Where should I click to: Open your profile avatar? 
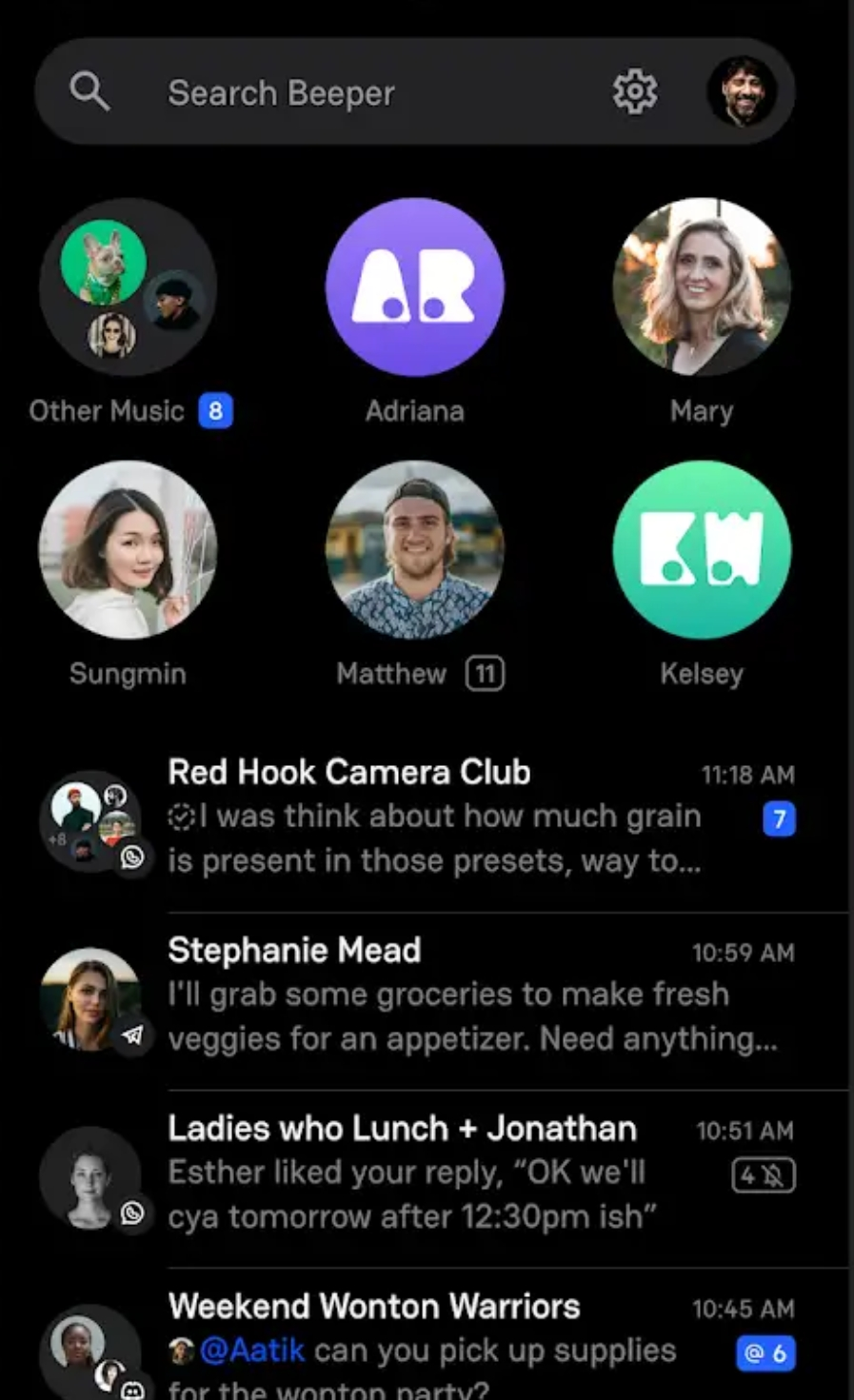point(742,92)
